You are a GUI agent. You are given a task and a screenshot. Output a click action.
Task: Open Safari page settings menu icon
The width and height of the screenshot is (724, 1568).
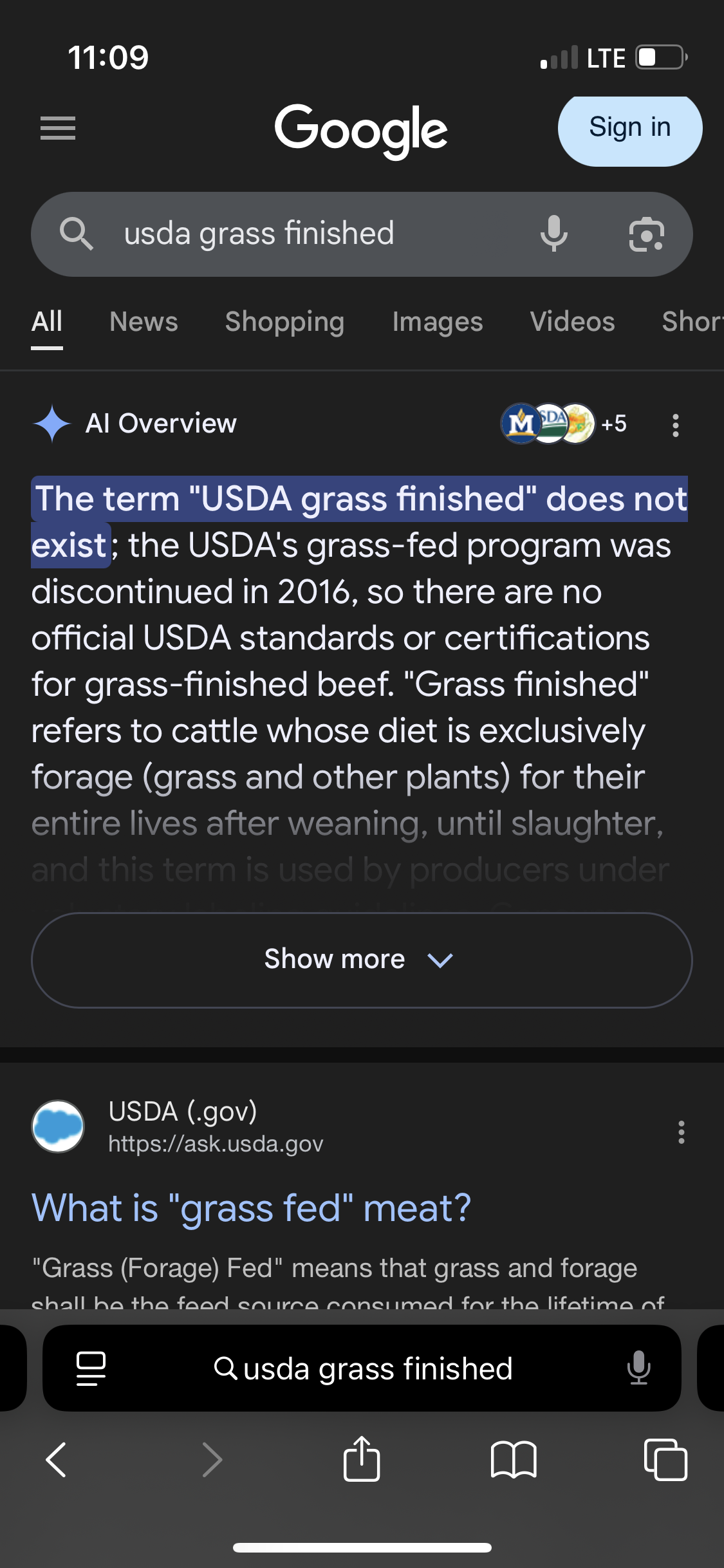(91, 1368)
